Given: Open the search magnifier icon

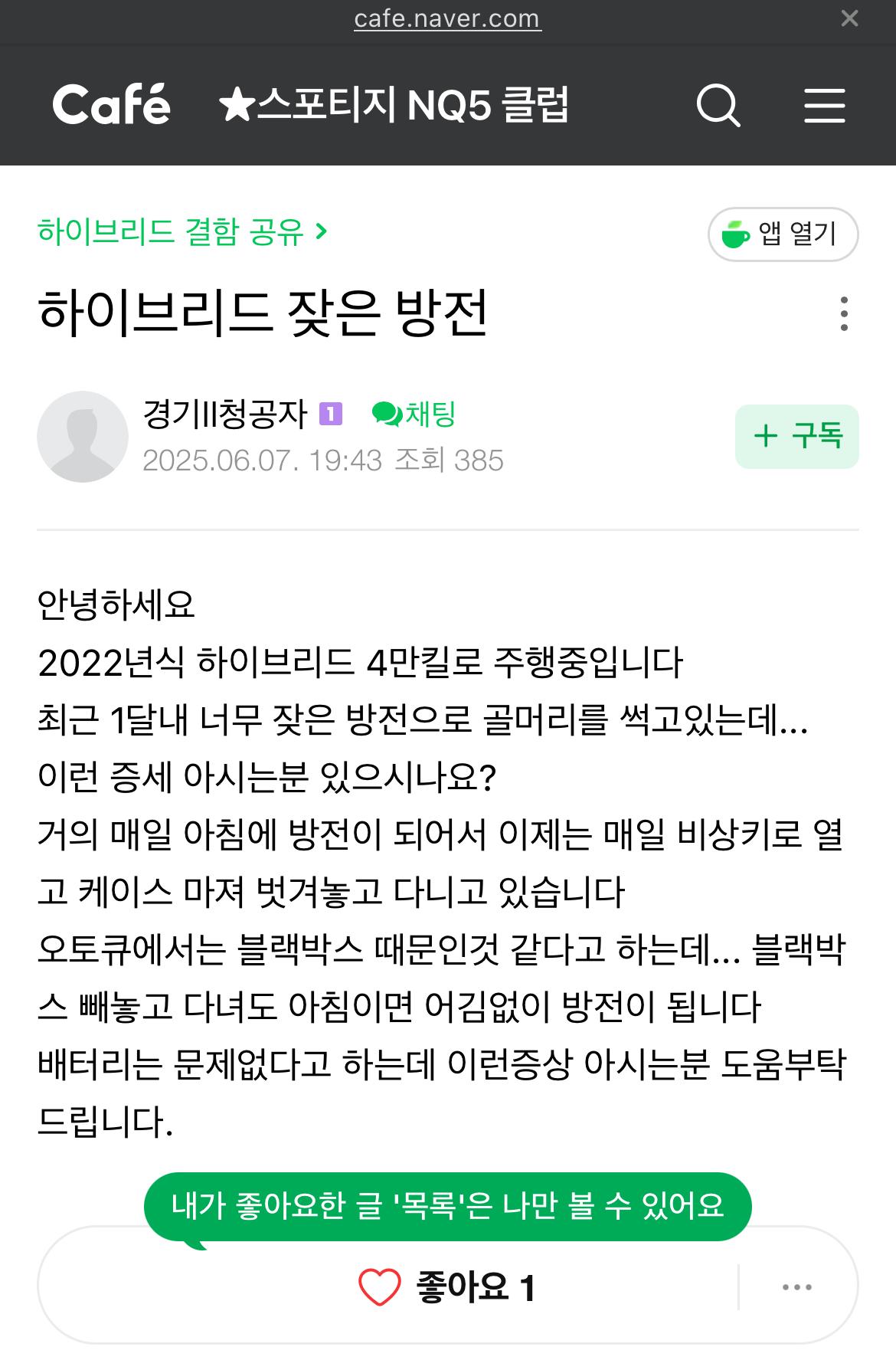Looking at the screenshot, I should click(x=718, y=106).
